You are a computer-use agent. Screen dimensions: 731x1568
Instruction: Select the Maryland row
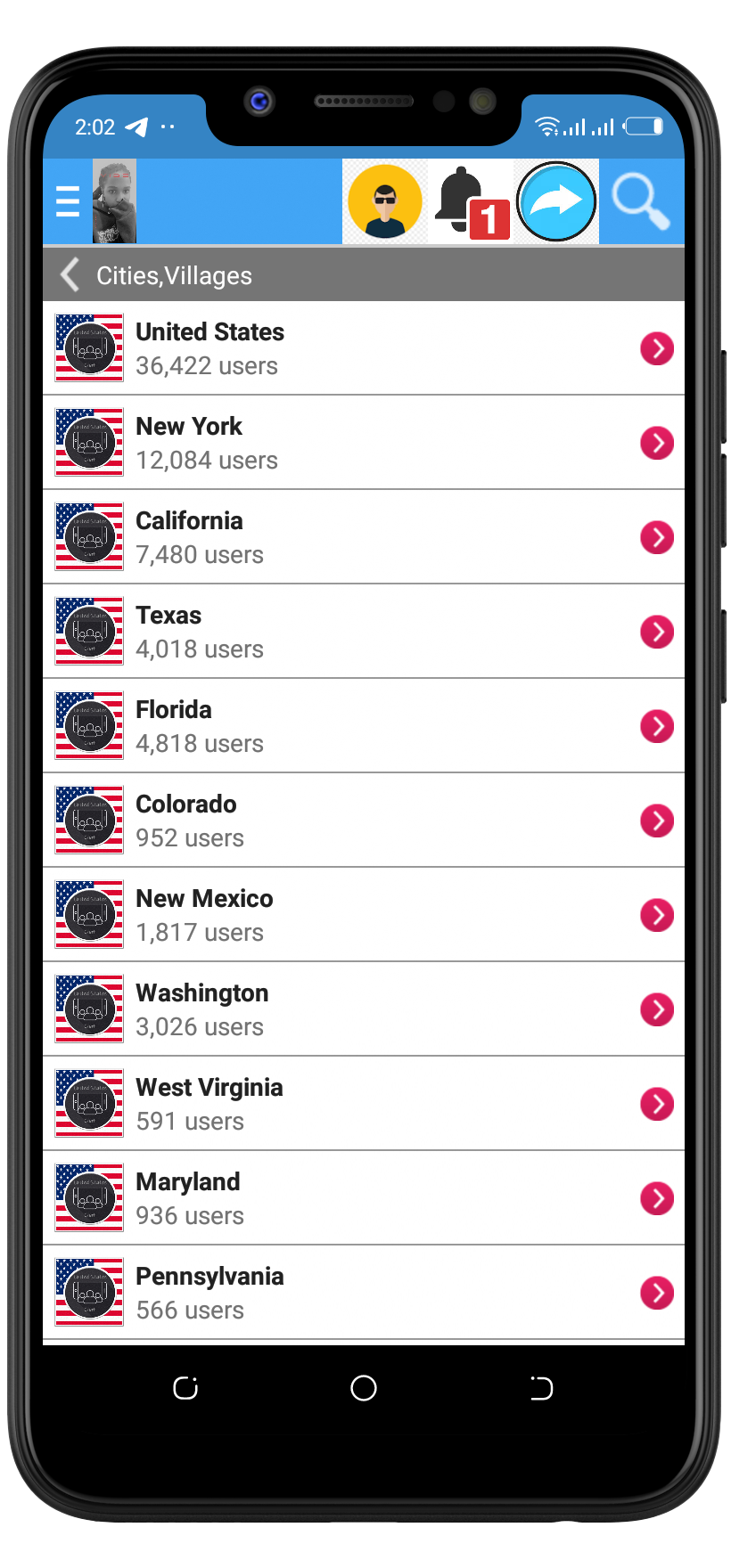coord(364,1198)
